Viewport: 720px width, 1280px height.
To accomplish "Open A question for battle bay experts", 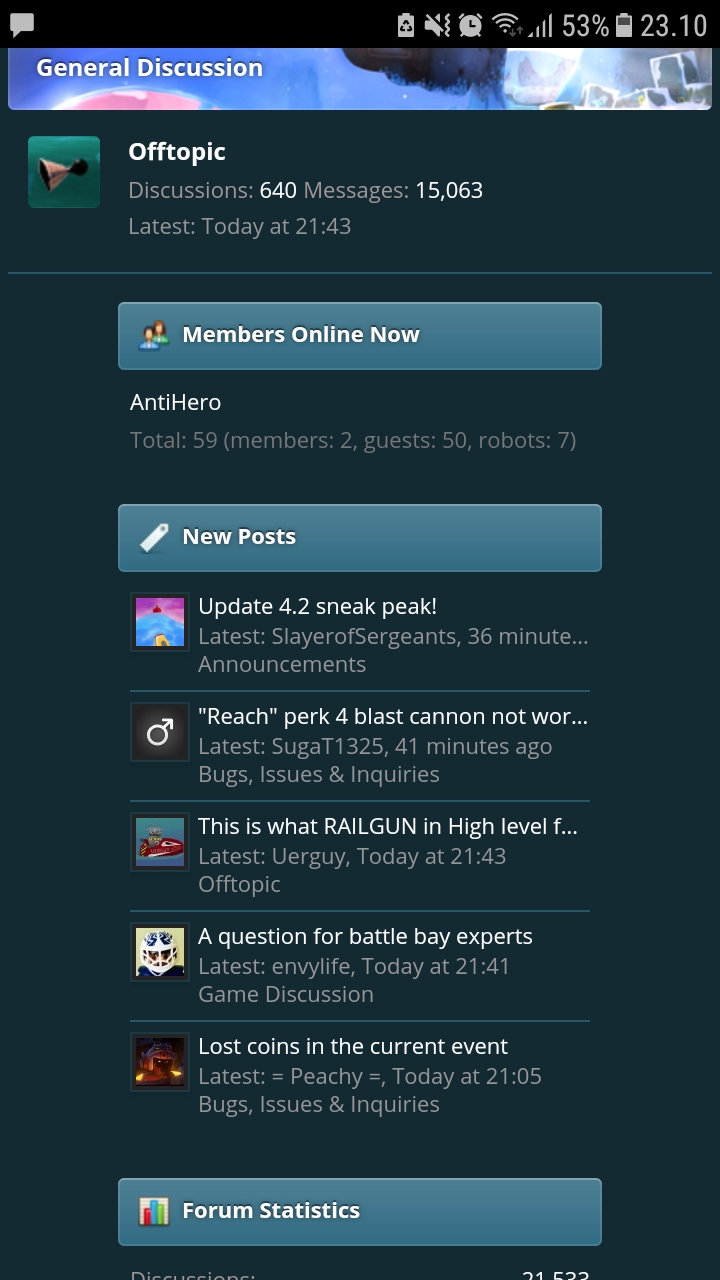I will [x=365, y=936].
